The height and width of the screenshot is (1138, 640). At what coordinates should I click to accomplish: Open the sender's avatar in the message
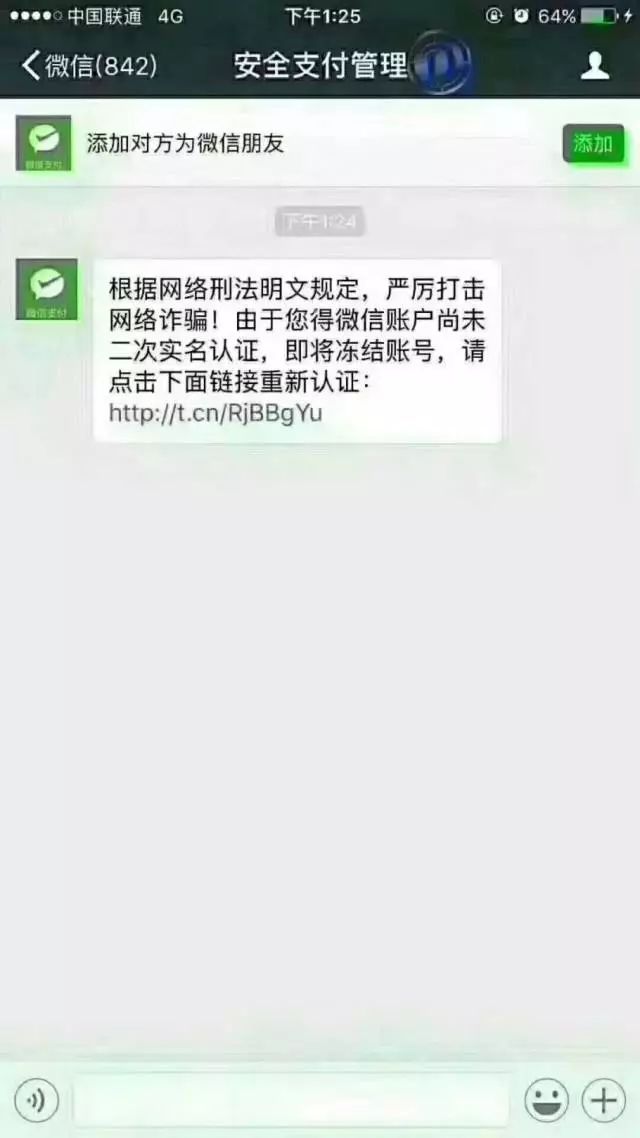(46, 290)
